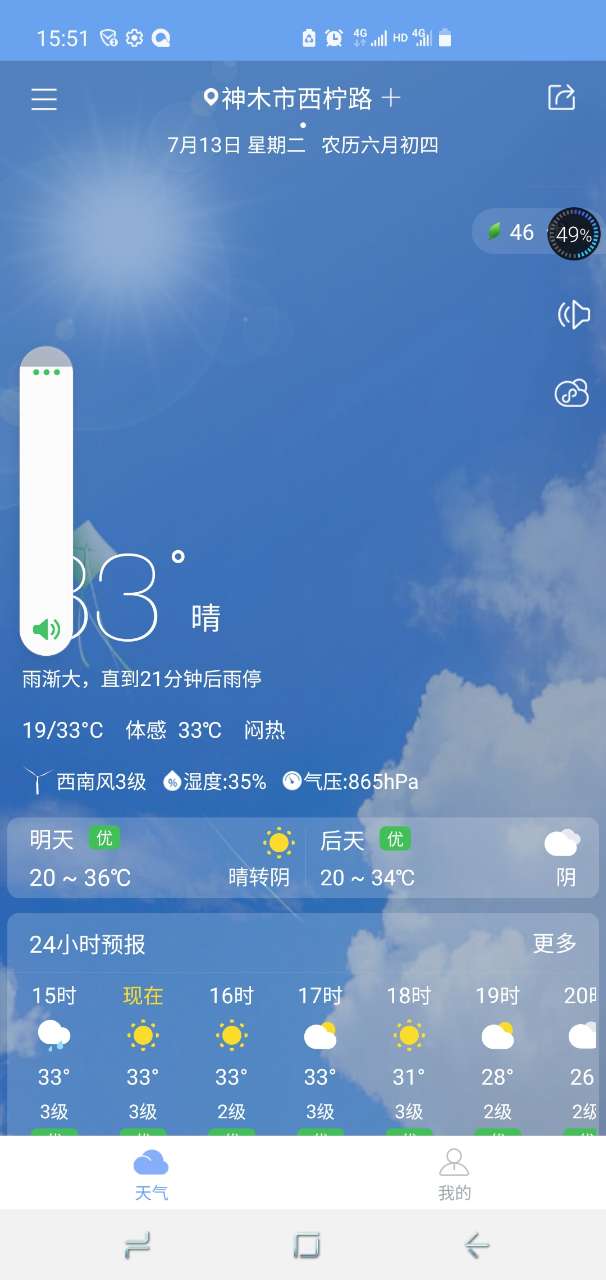Open the air quality index 46 chip
The image size is (606, 1280).
[x=511, y=232]
